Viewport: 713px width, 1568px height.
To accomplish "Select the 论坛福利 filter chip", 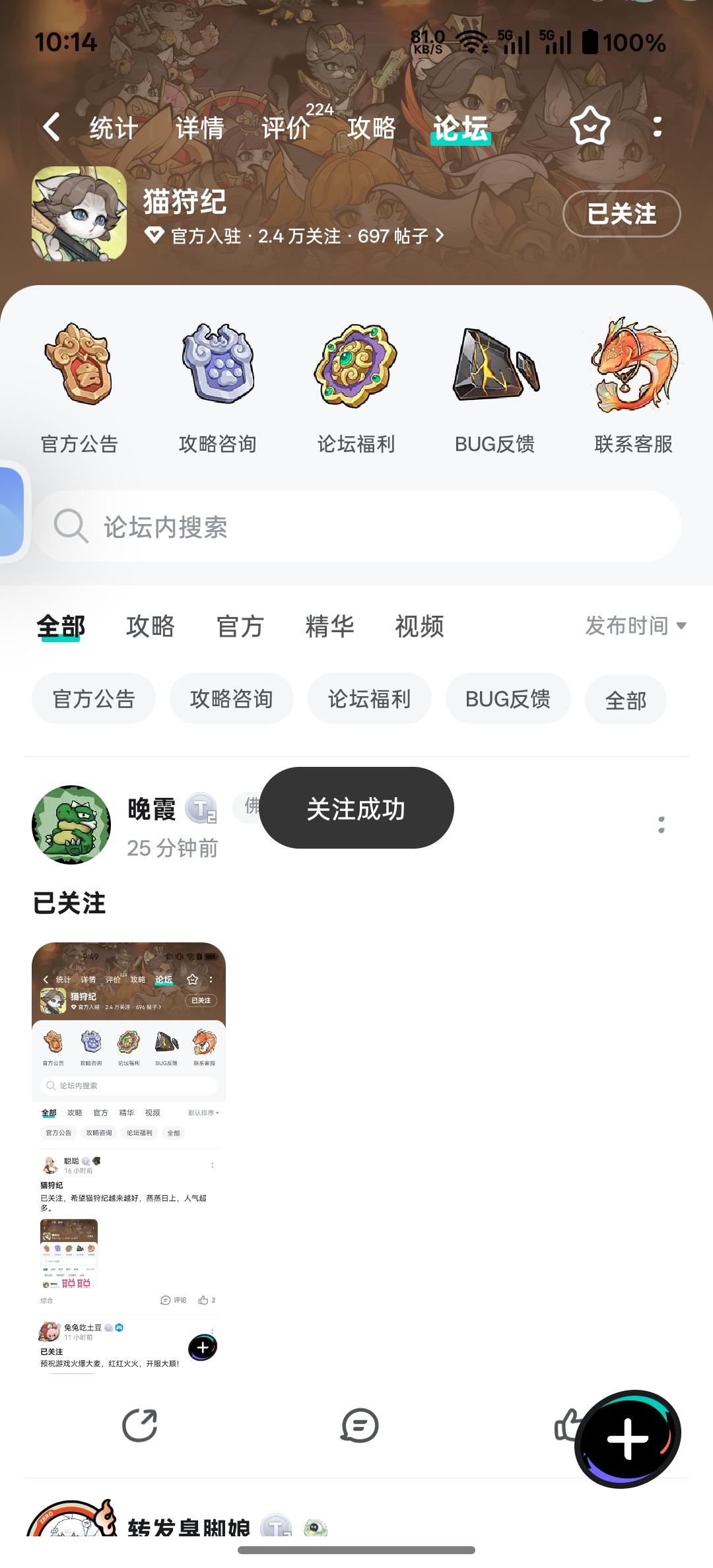I will (369, 699).
